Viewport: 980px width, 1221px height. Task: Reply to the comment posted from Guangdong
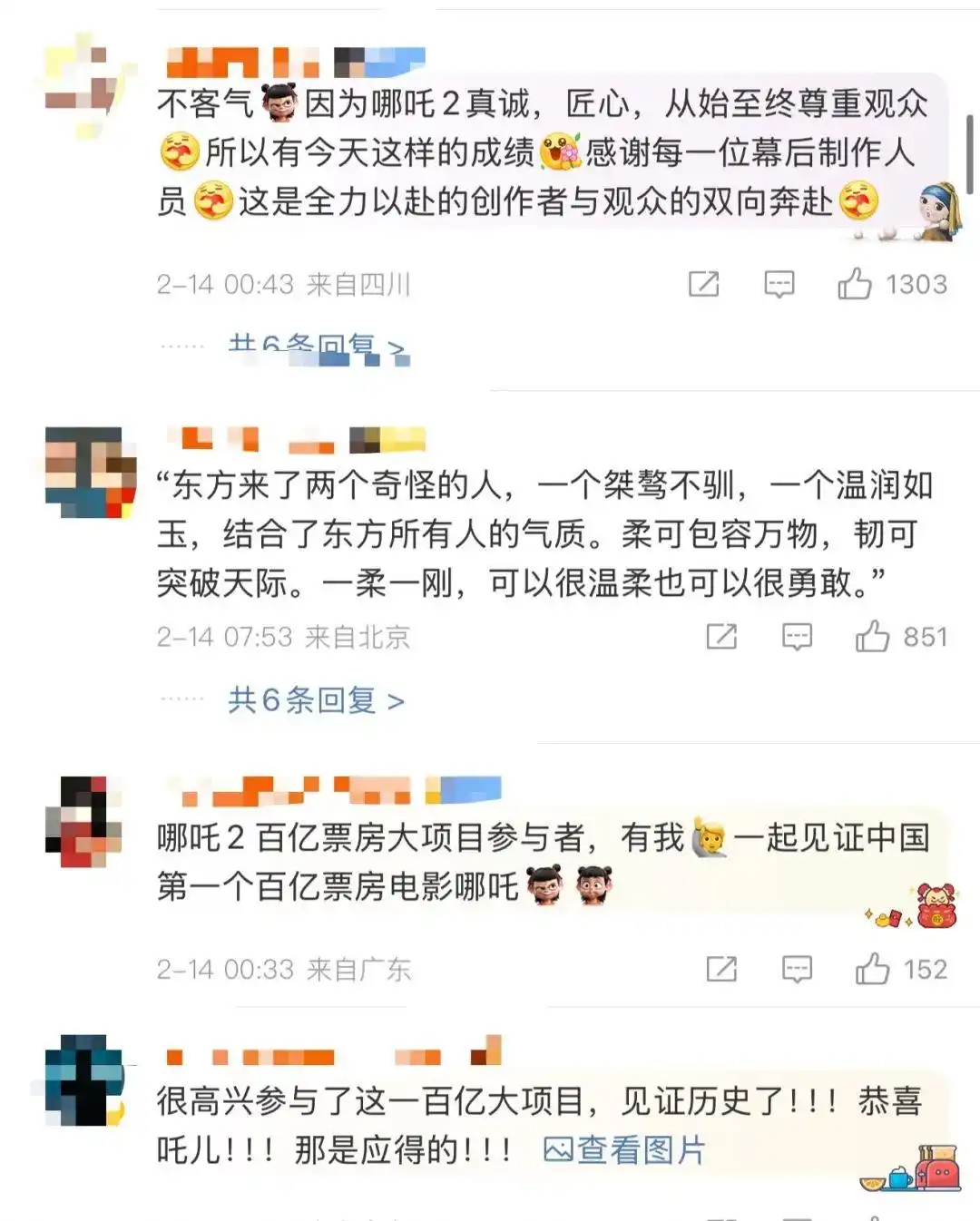tap(797, 969)
